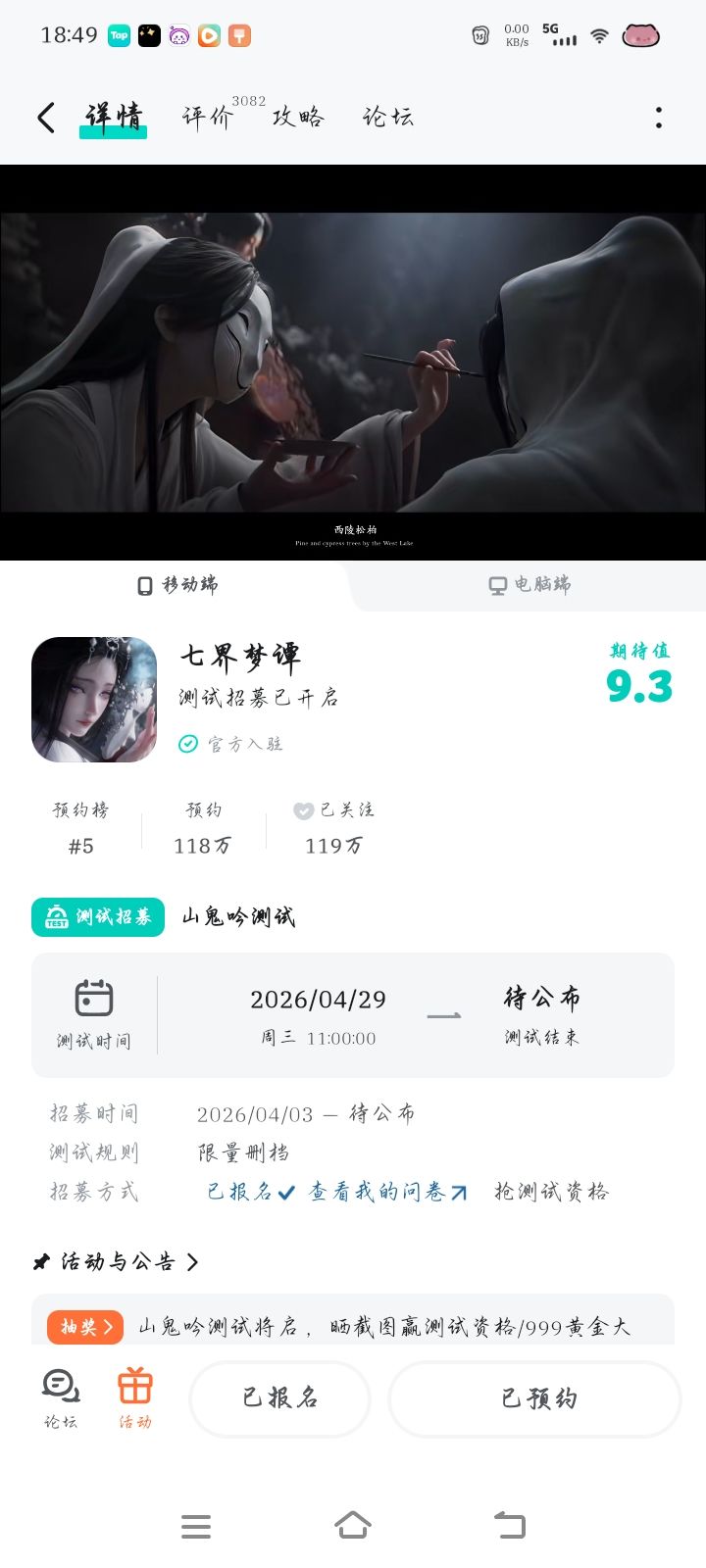Tap the verified 官方入驻 badge
Image resolution: width=706 pixels, height=1568 pixels.
coord(186,744)
